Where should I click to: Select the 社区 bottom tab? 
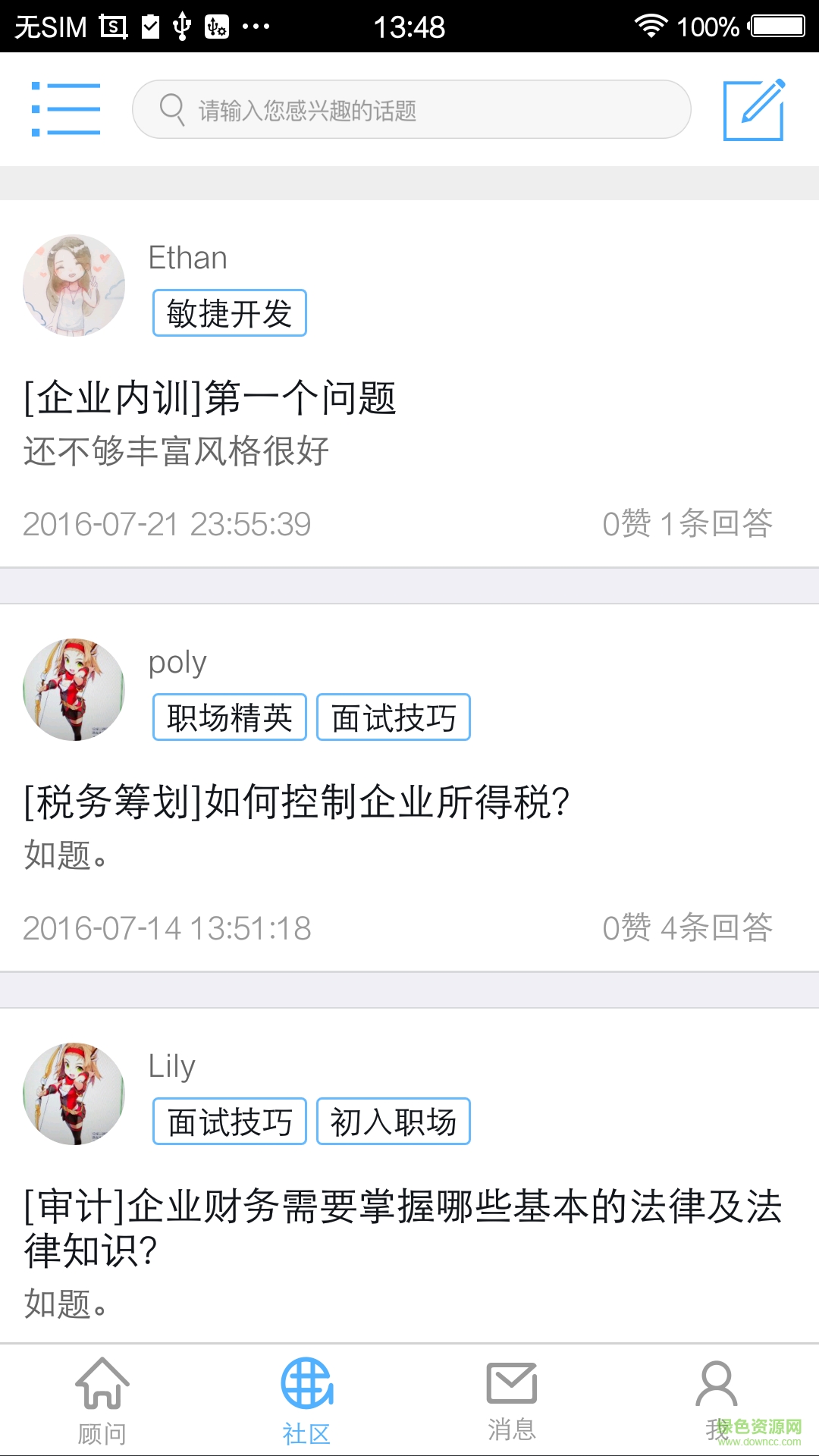(x=306, y=1403)
